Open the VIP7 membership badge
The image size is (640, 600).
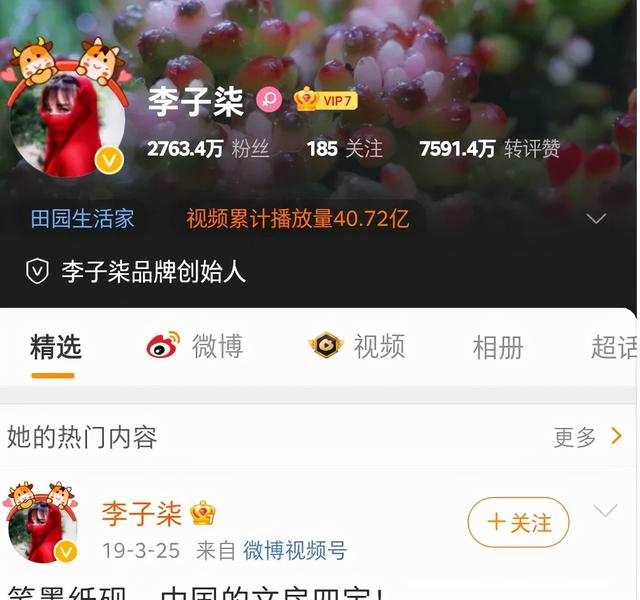325,100
